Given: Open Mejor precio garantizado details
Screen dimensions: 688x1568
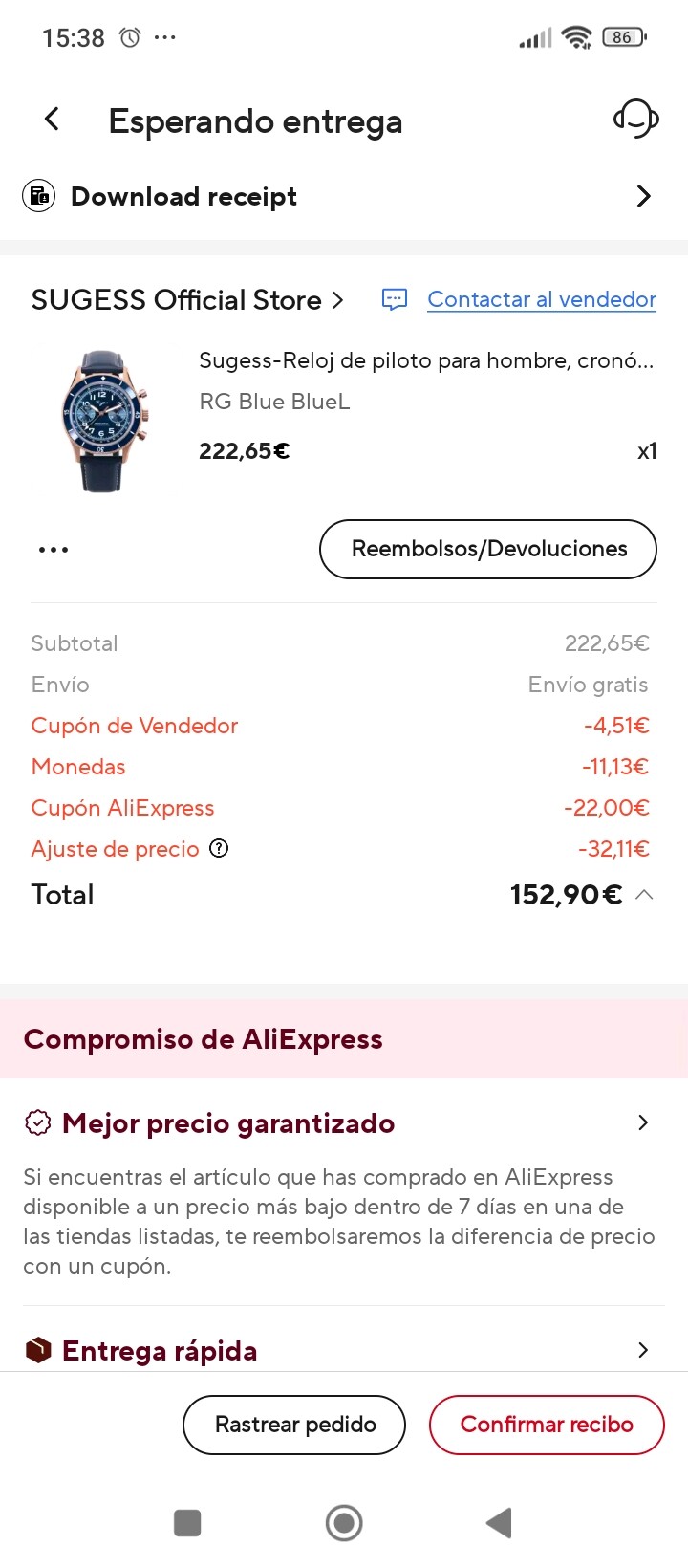Looking at the screenshot, I should click(344, 1123).
